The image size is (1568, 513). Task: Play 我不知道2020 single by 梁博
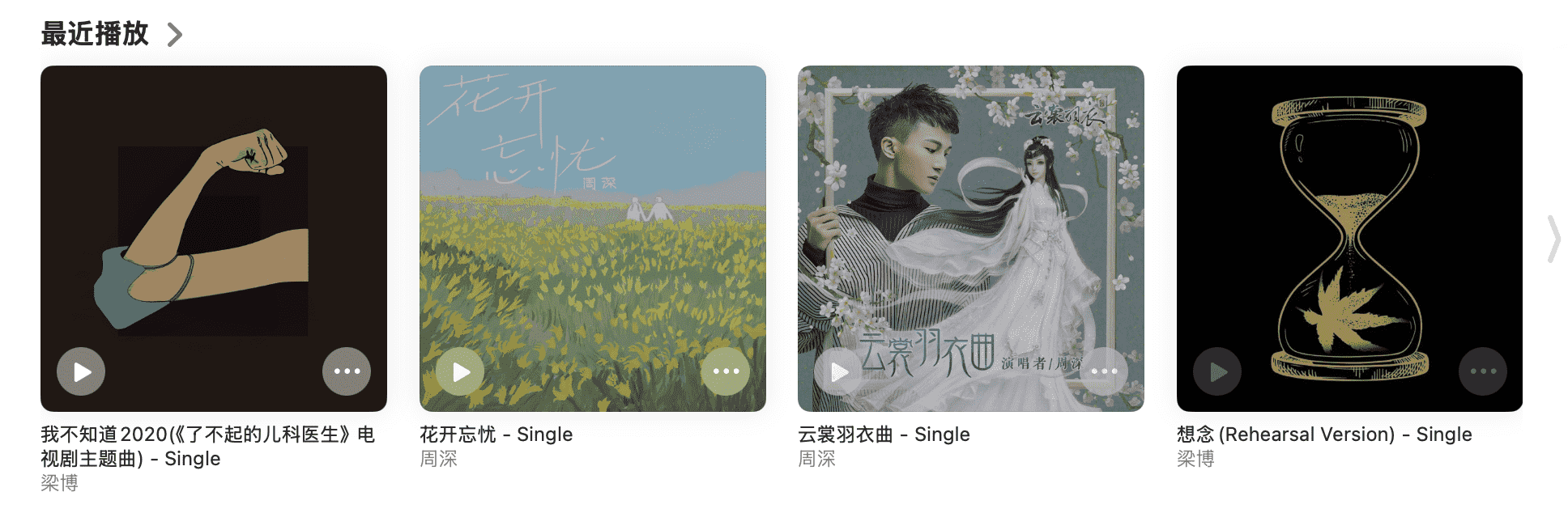pyautogui.click(x=81, y=371)
